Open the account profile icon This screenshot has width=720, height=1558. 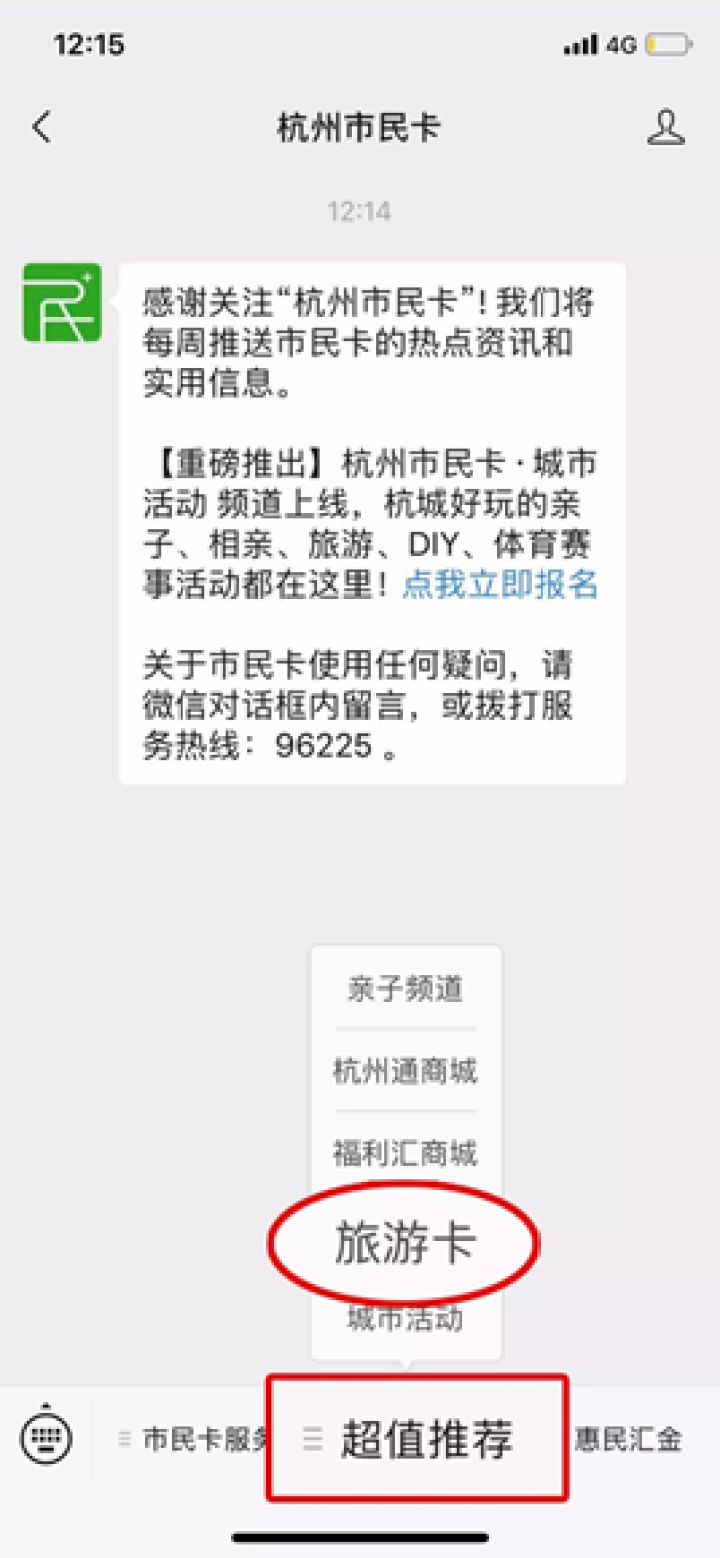[666, 128]
